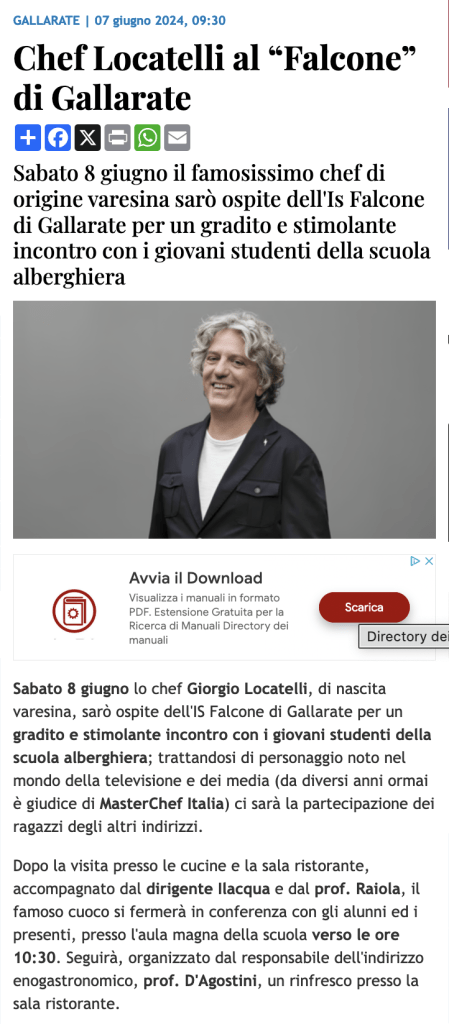
Task: Share the article on Facebook
Action: [x=57, y=138]
